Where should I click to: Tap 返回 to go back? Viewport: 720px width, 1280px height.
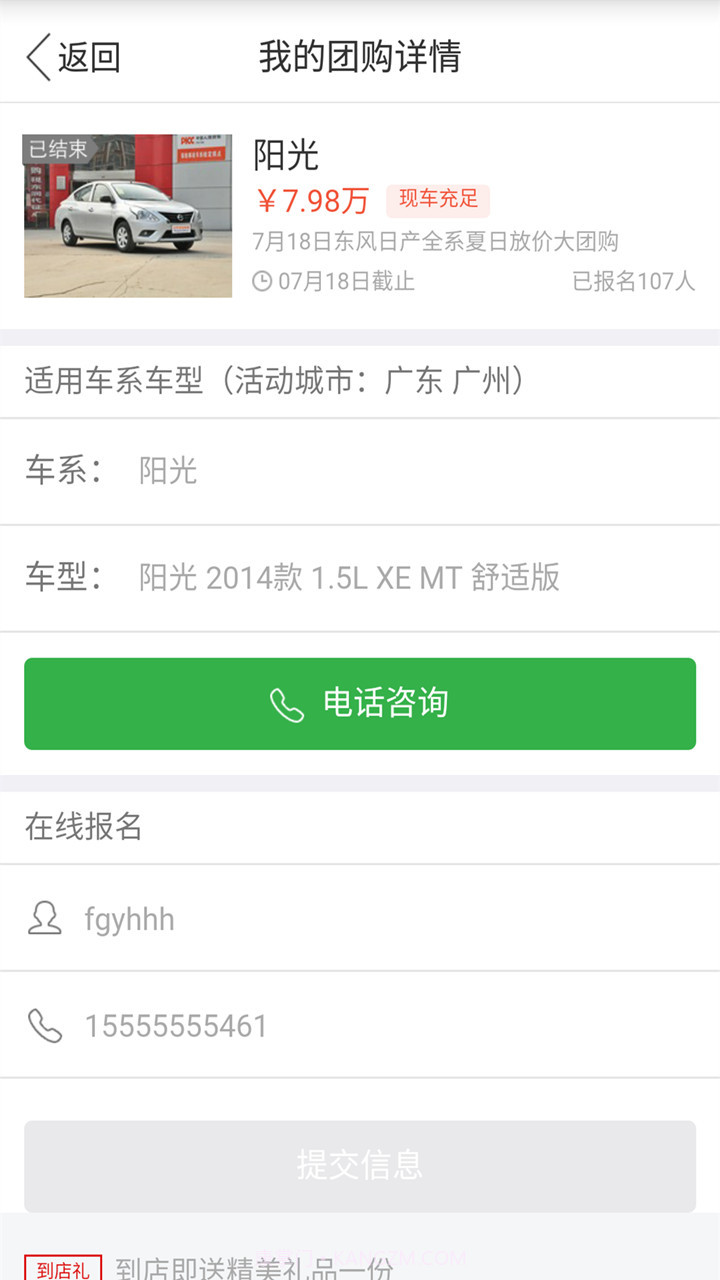pyautogui.click(x=88, y=58)
